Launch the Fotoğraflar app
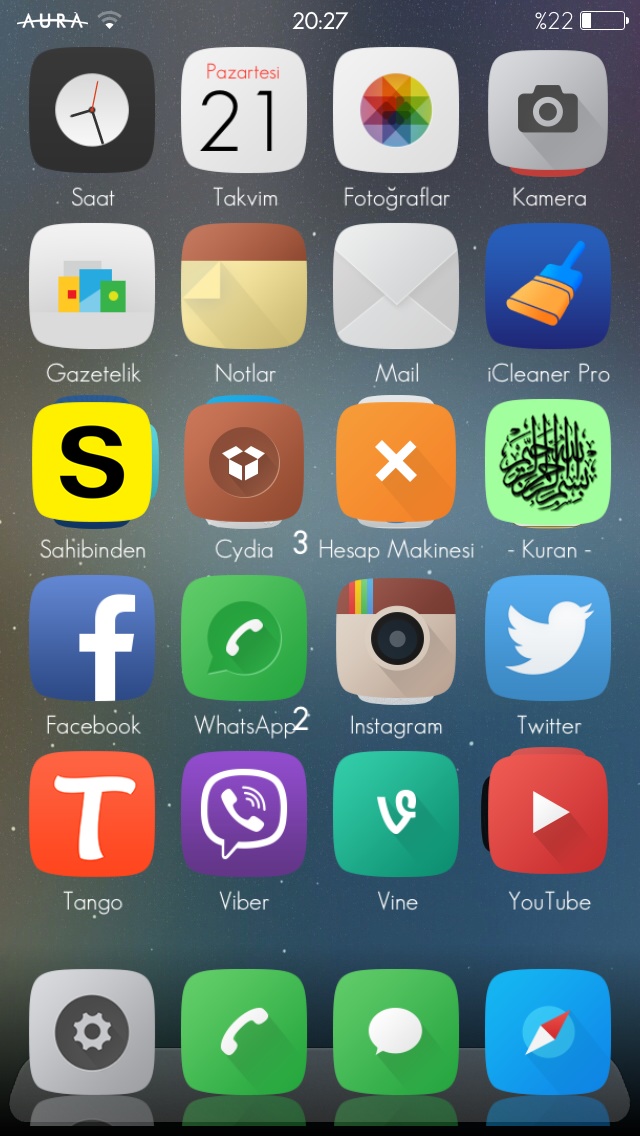640x1136 pixels. (396, 110)
